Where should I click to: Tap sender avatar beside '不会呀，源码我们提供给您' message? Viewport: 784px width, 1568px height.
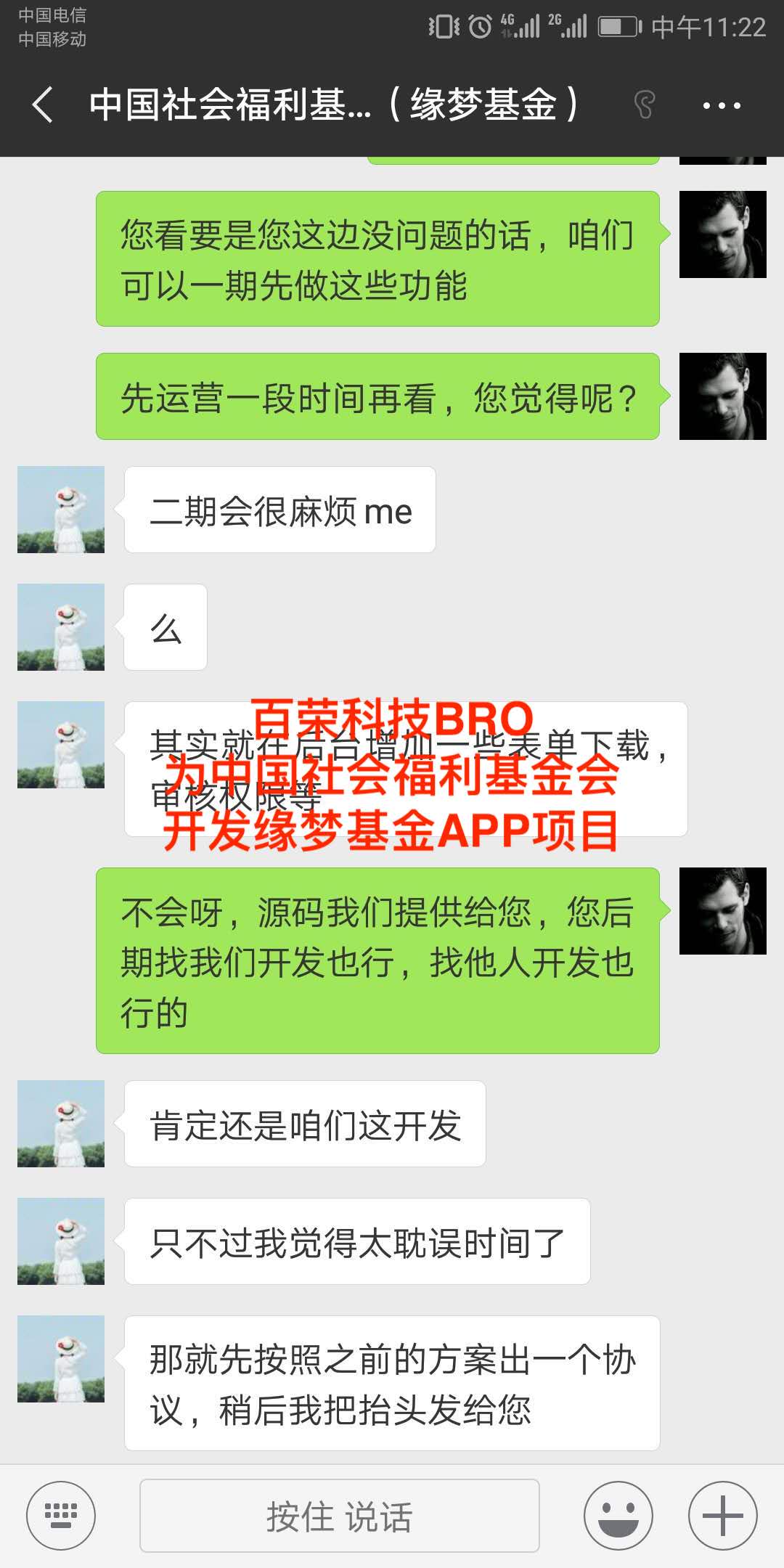[722, 911]
